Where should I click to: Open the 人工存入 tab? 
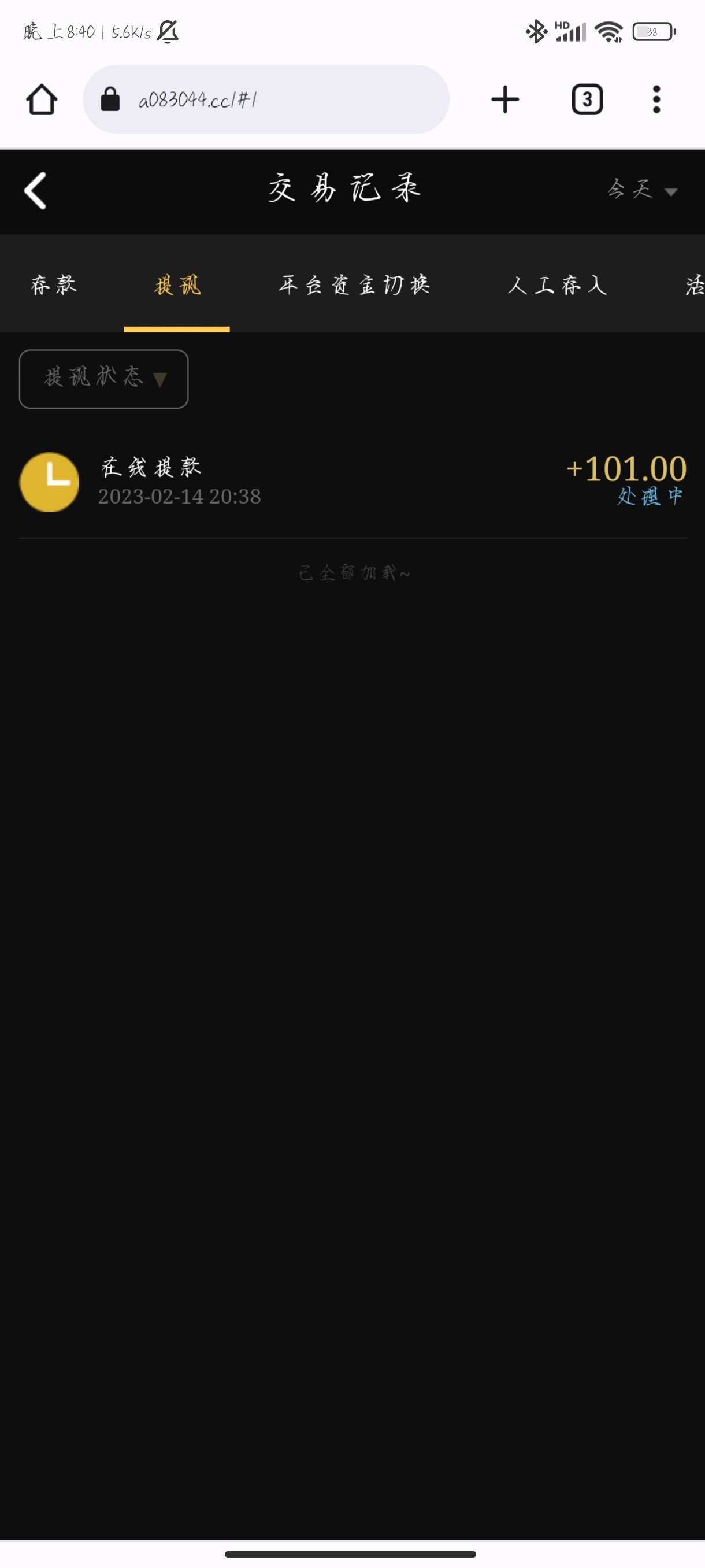click(557, 285)
